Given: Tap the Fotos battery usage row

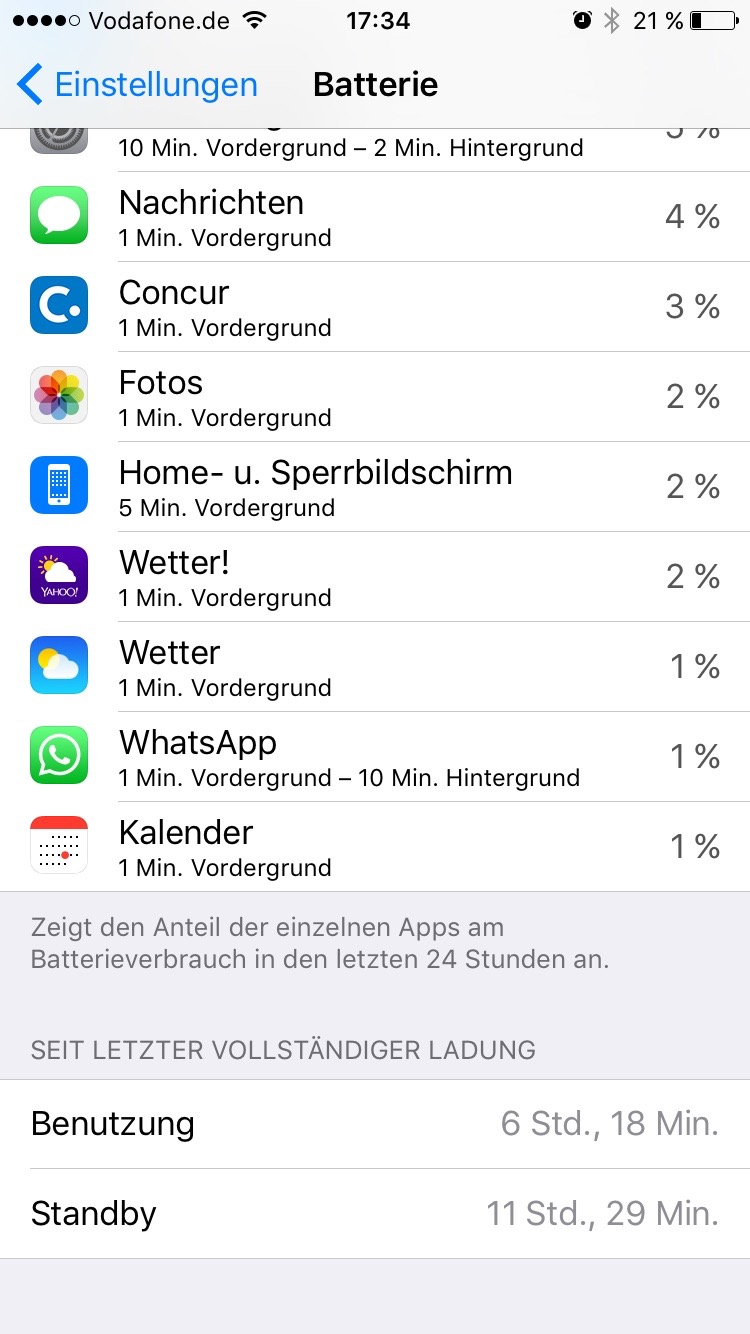Looking at the screenshot, I should (x=375, y=397).
